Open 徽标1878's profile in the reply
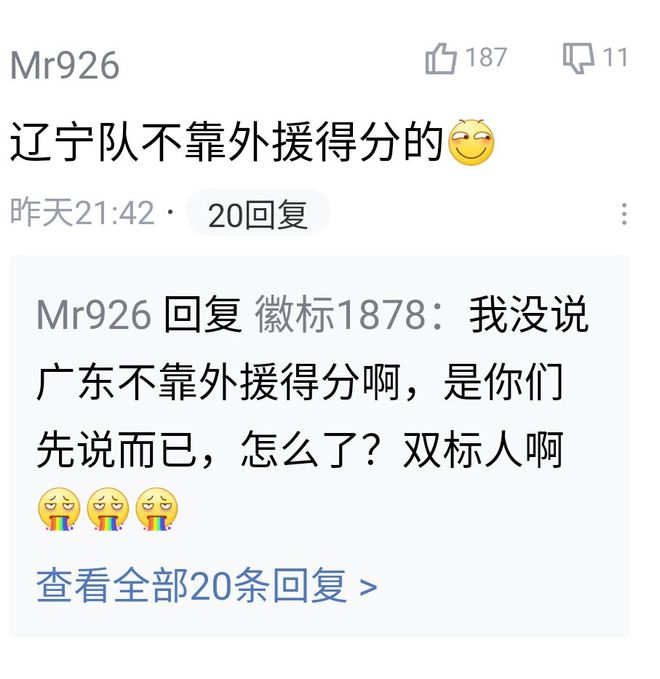 coord(340,315)
